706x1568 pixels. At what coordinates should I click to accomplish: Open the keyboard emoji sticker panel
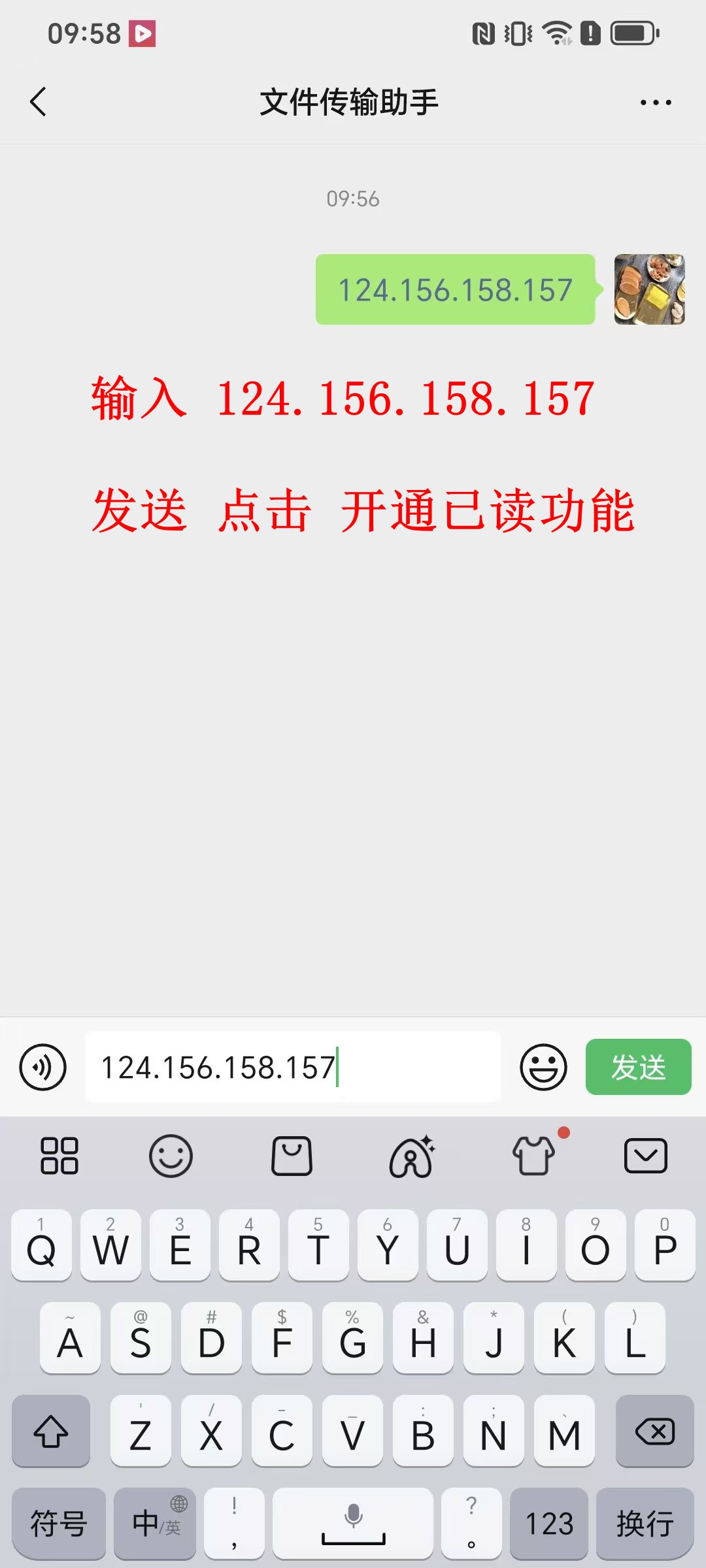pos(171,1155)
